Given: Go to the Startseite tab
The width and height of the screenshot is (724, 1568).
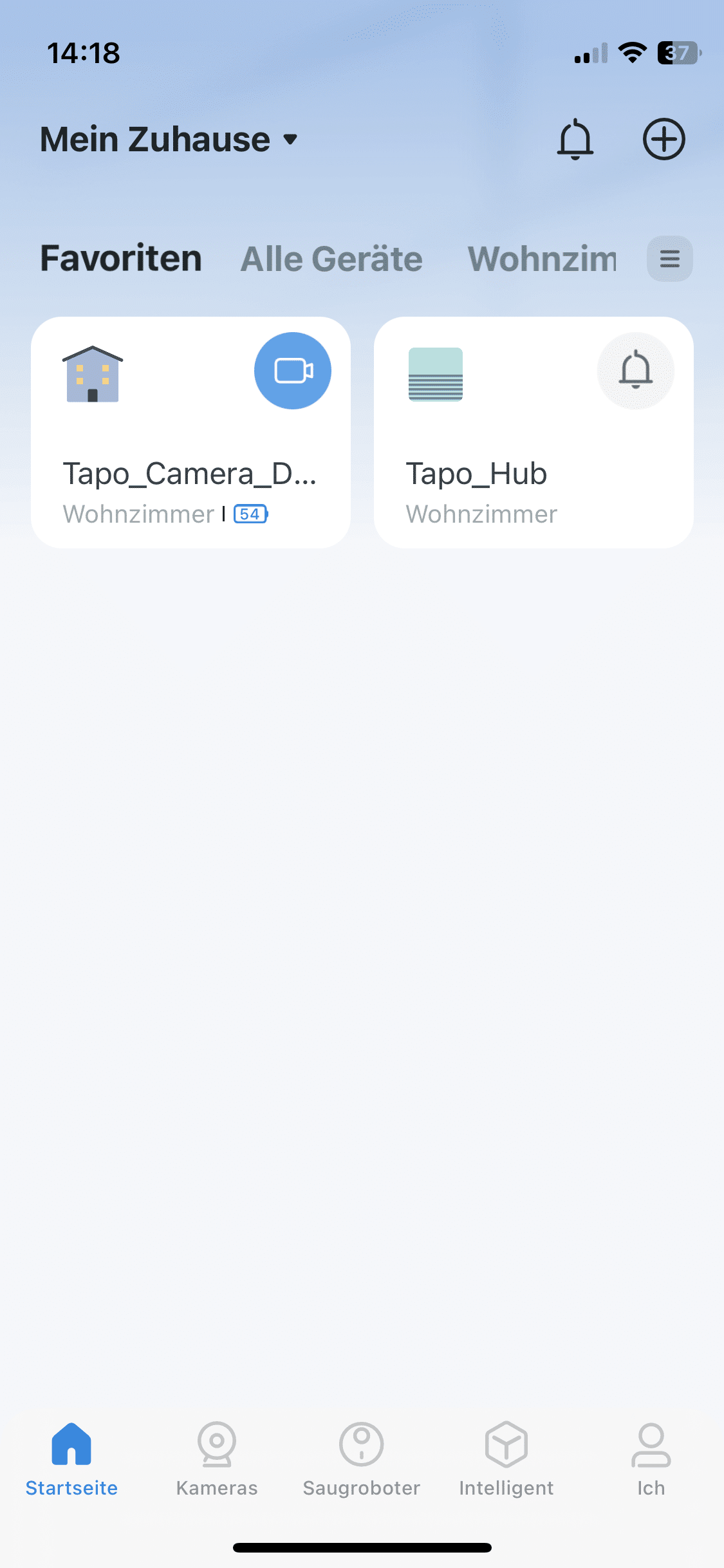Looking at the screenshot, I should point(71,1459).
